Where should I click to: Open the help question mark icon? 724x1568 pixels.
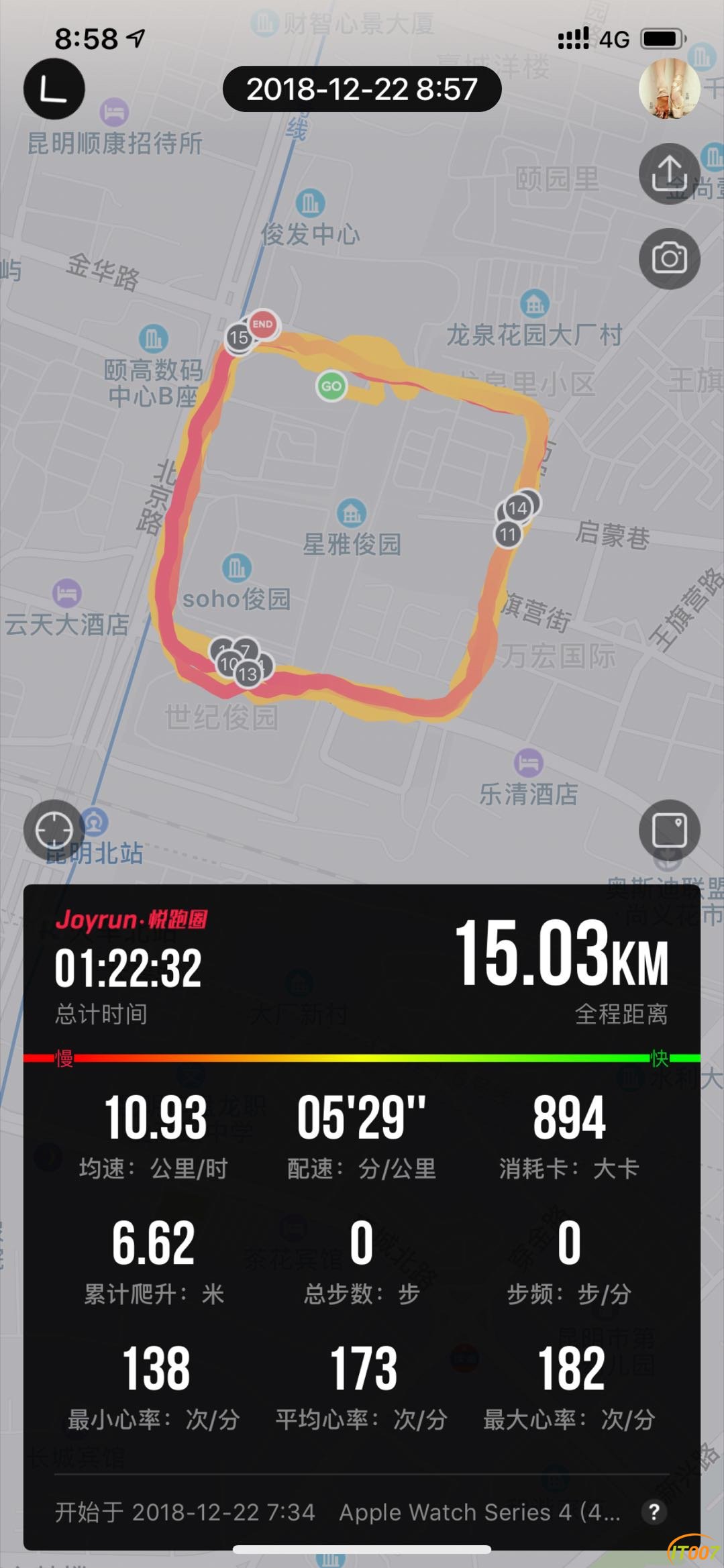pos(654,1512)
